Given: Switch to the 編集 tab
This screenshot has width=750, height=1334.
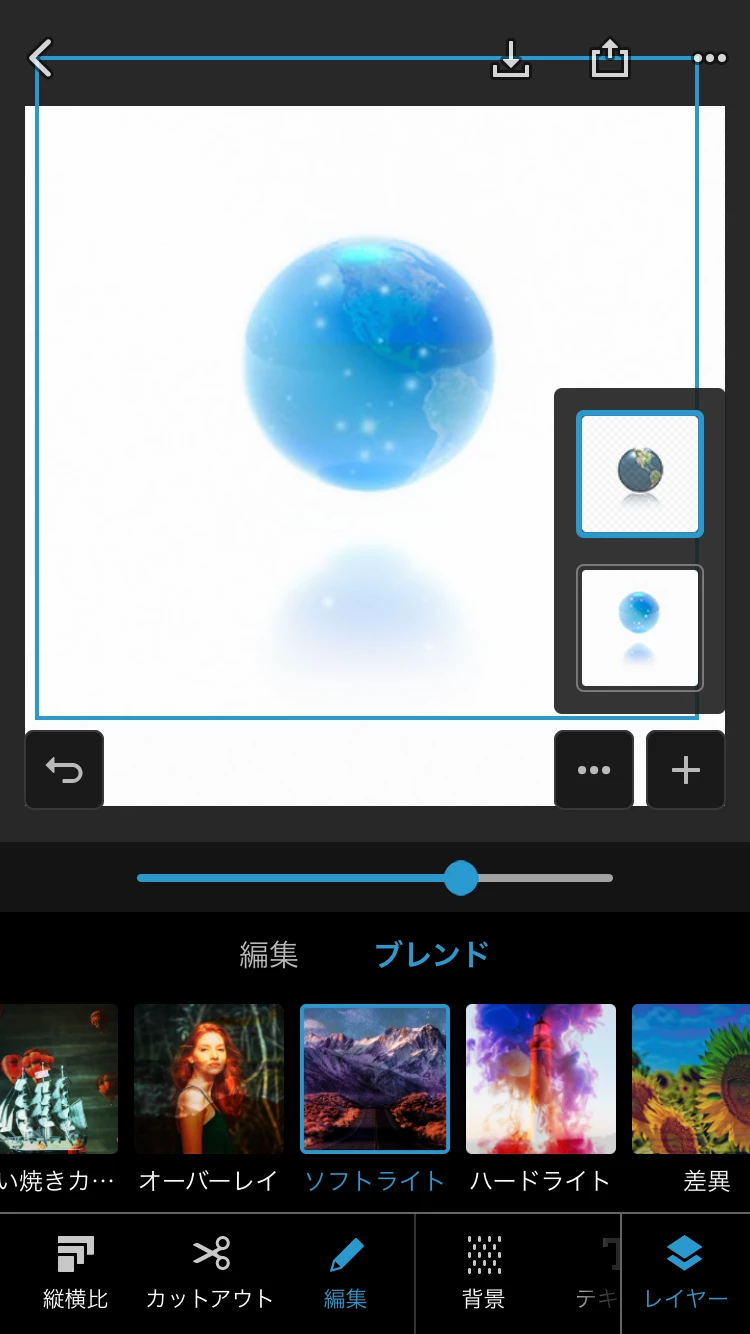Looking at the screenshot, I should click(x=269, y=954).
